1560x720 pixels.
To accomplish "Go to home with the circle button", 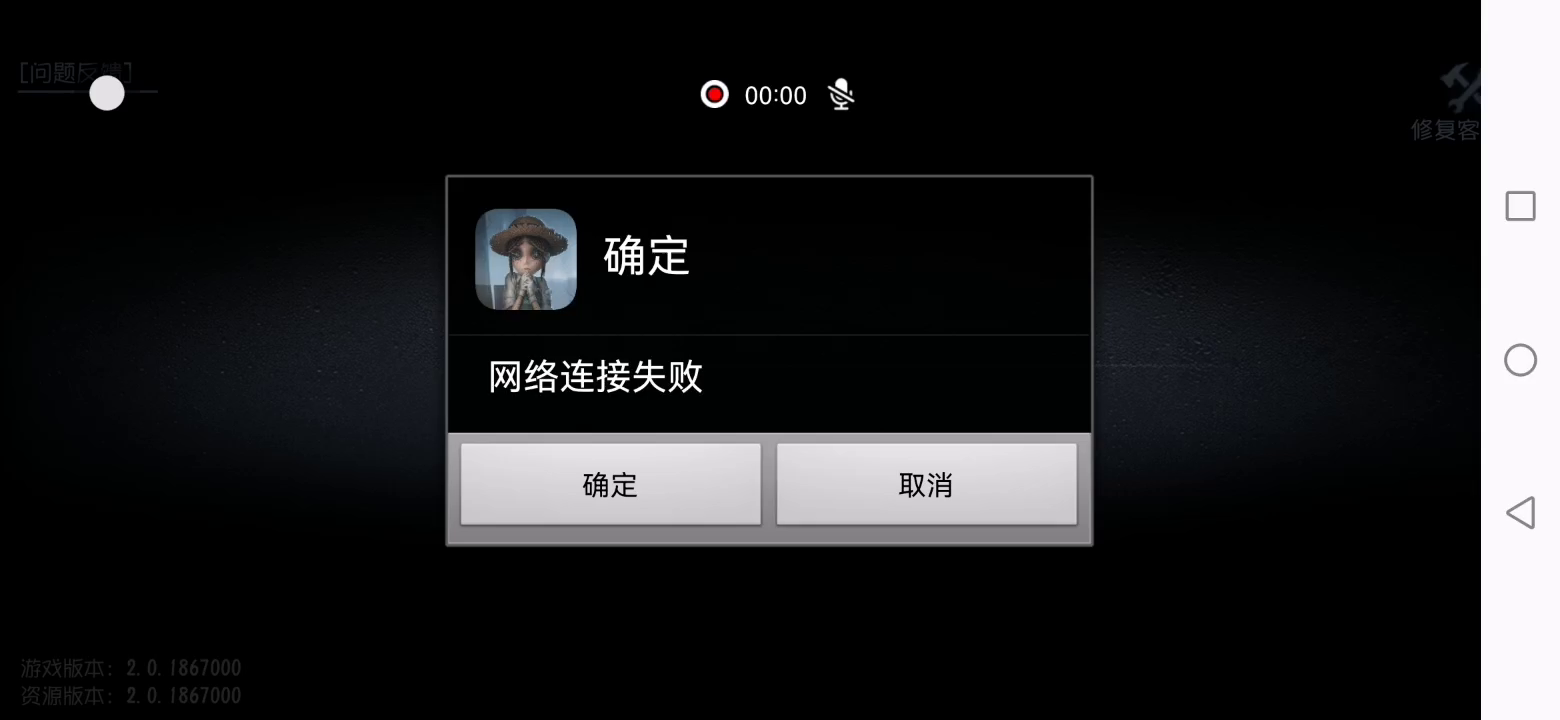I will pyautogui.click(x=1520, y=360).
